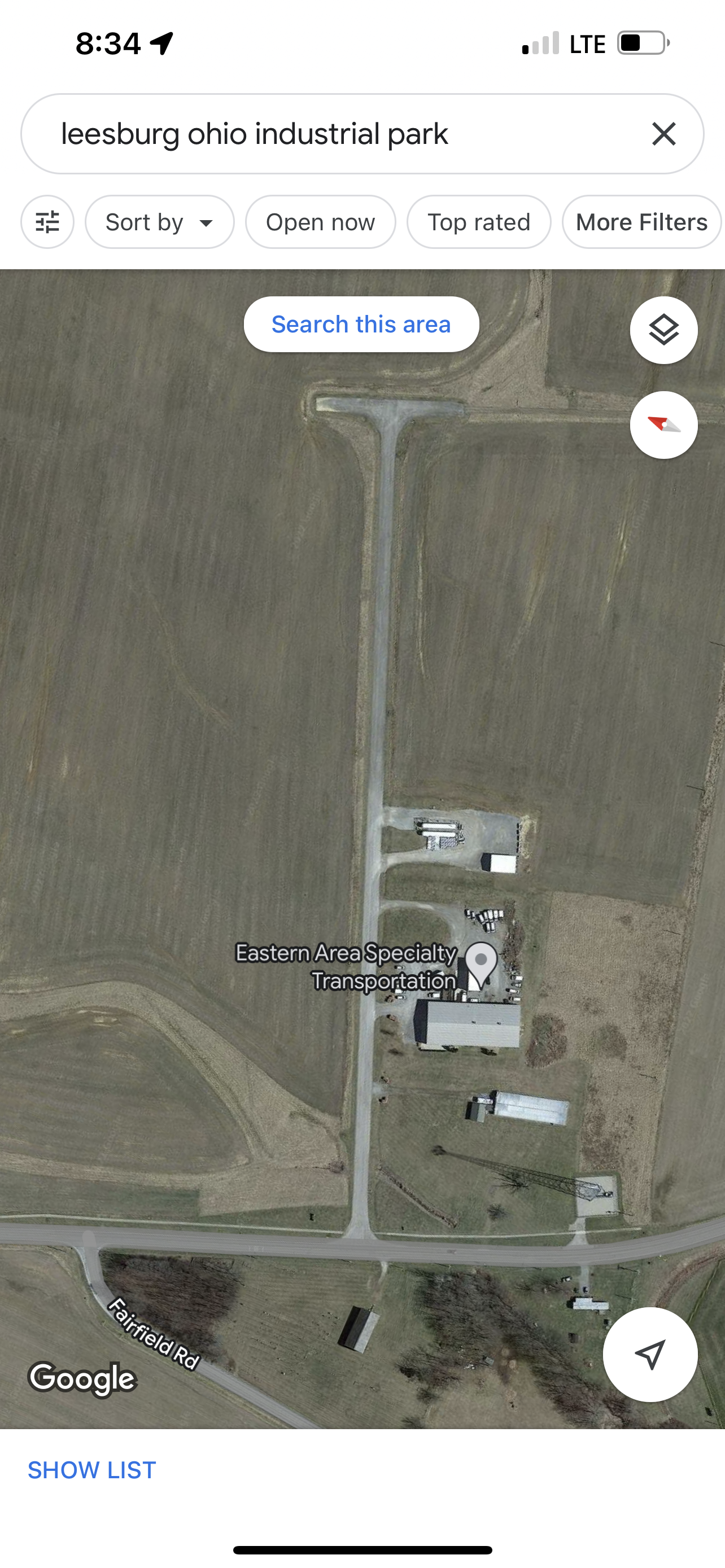Filter results by Top rated

[478, 222]
